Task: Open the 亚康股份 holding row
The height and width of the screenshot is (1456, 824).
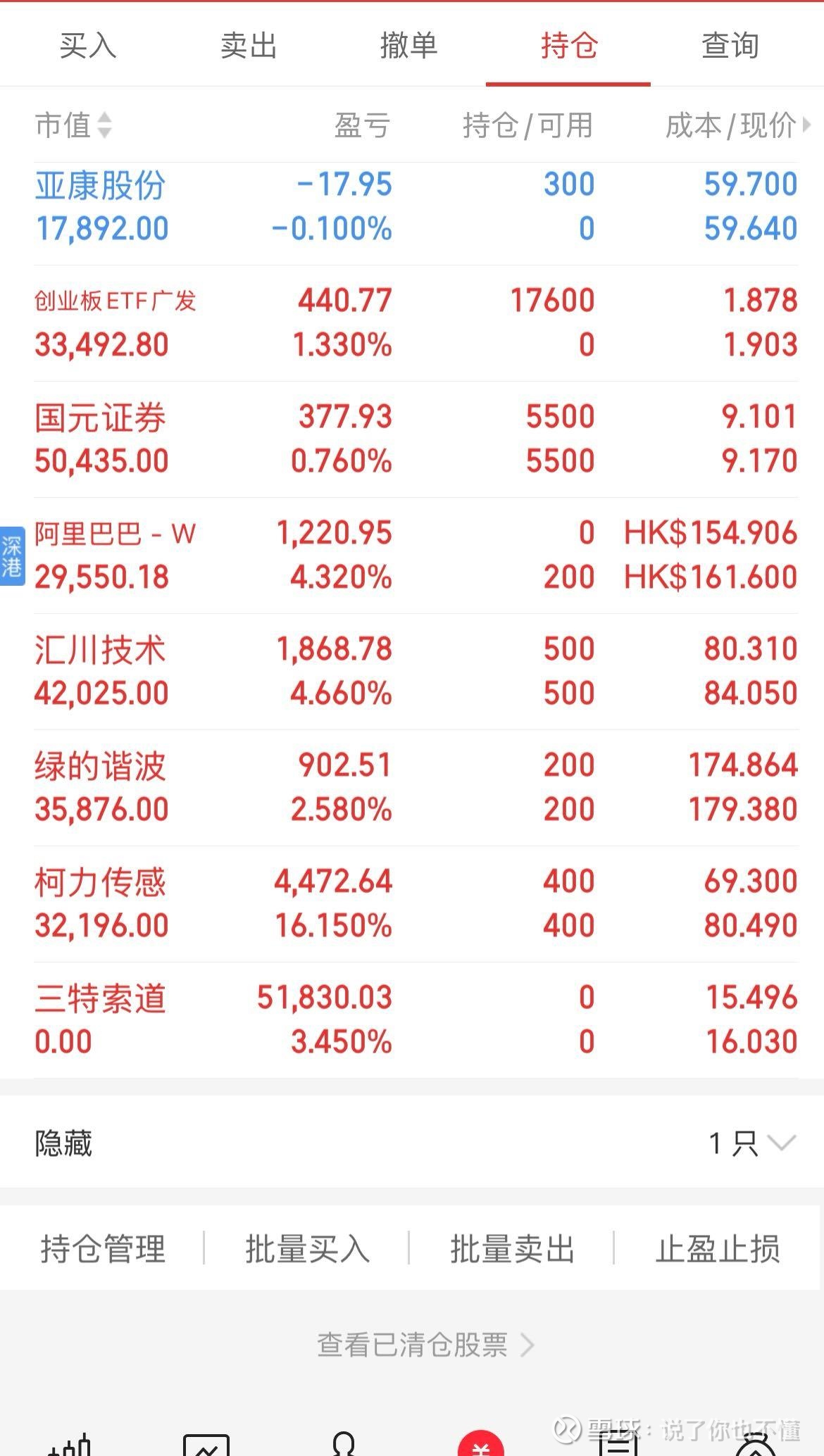Action: [x=416, y=207]
